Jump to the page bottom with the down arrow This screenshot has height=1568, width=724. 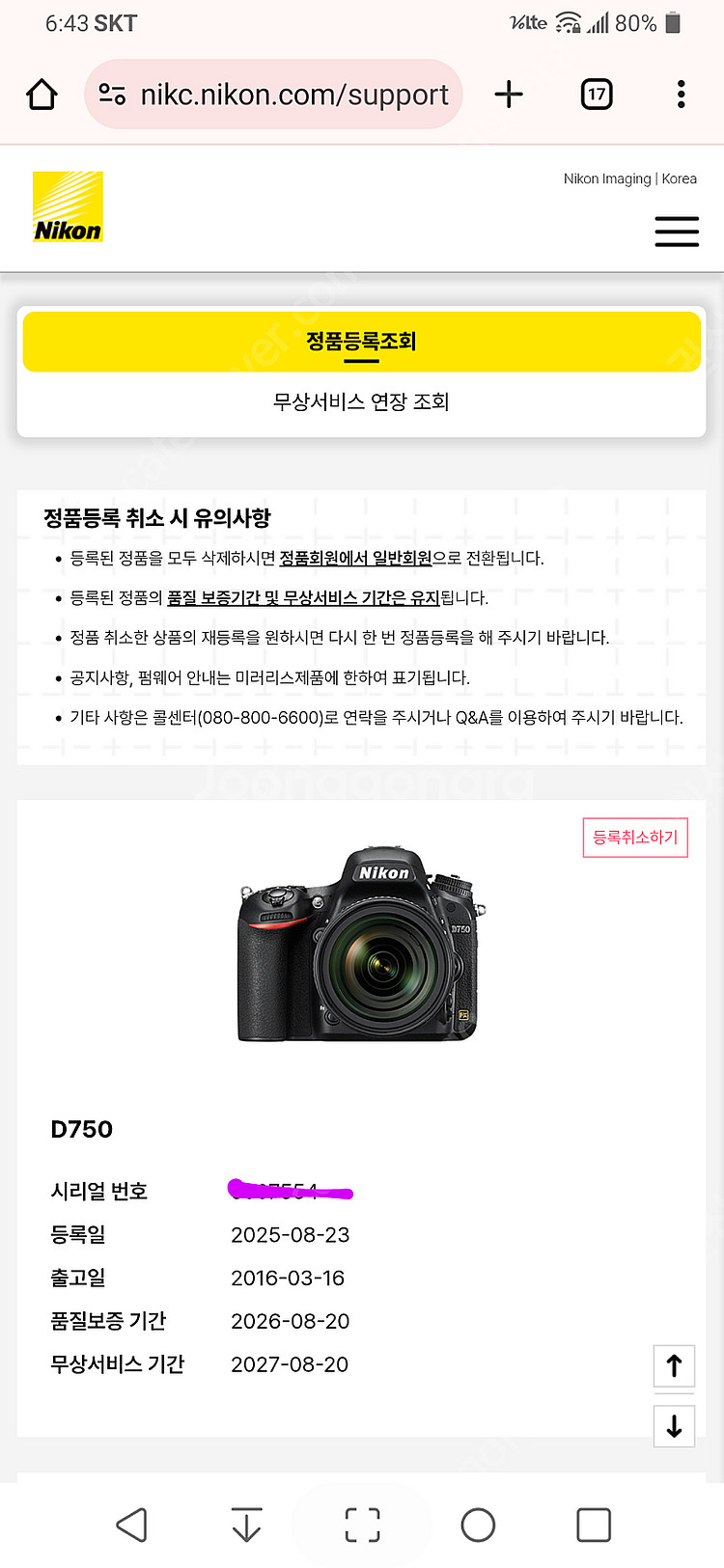674,1425
